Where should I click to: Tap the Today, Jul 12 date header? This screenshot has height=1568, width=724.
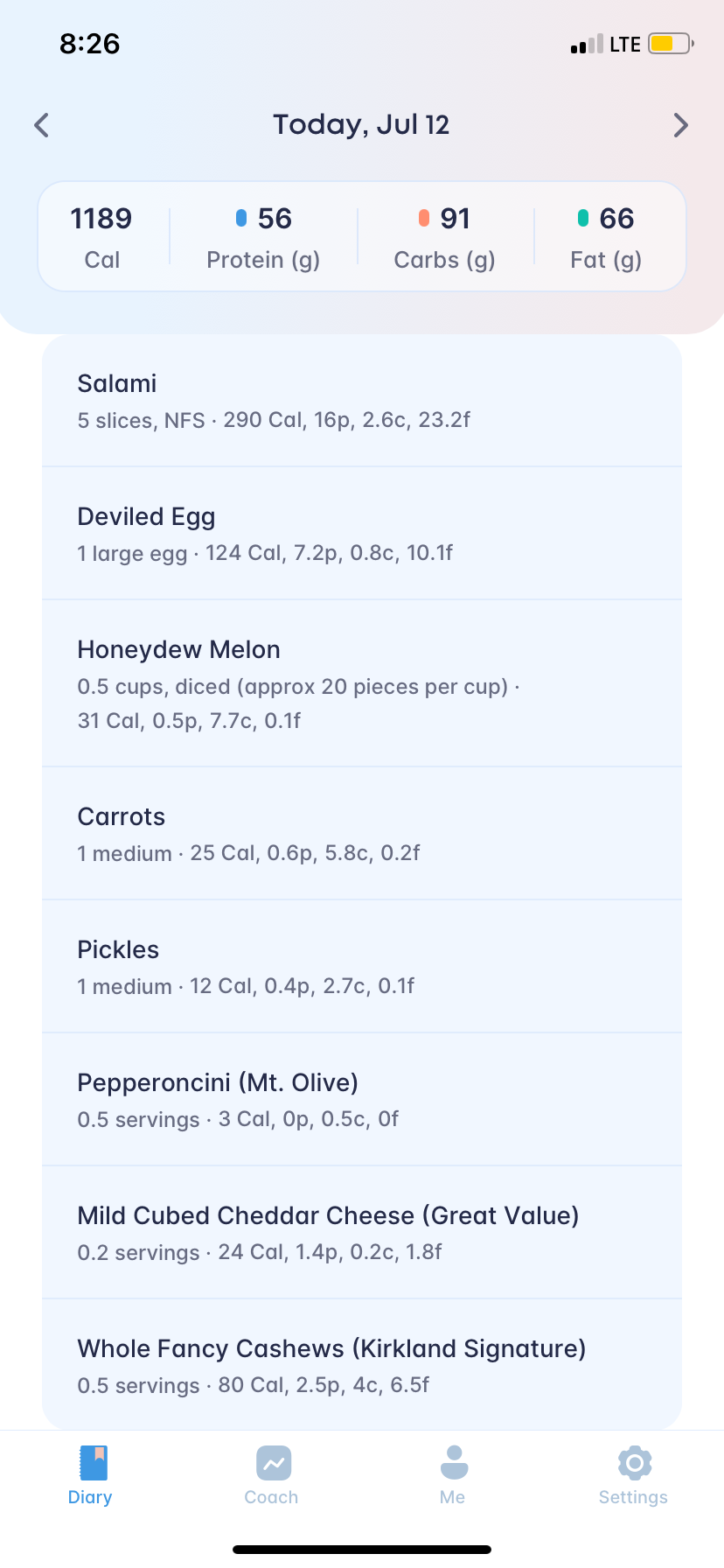[361, 124]
